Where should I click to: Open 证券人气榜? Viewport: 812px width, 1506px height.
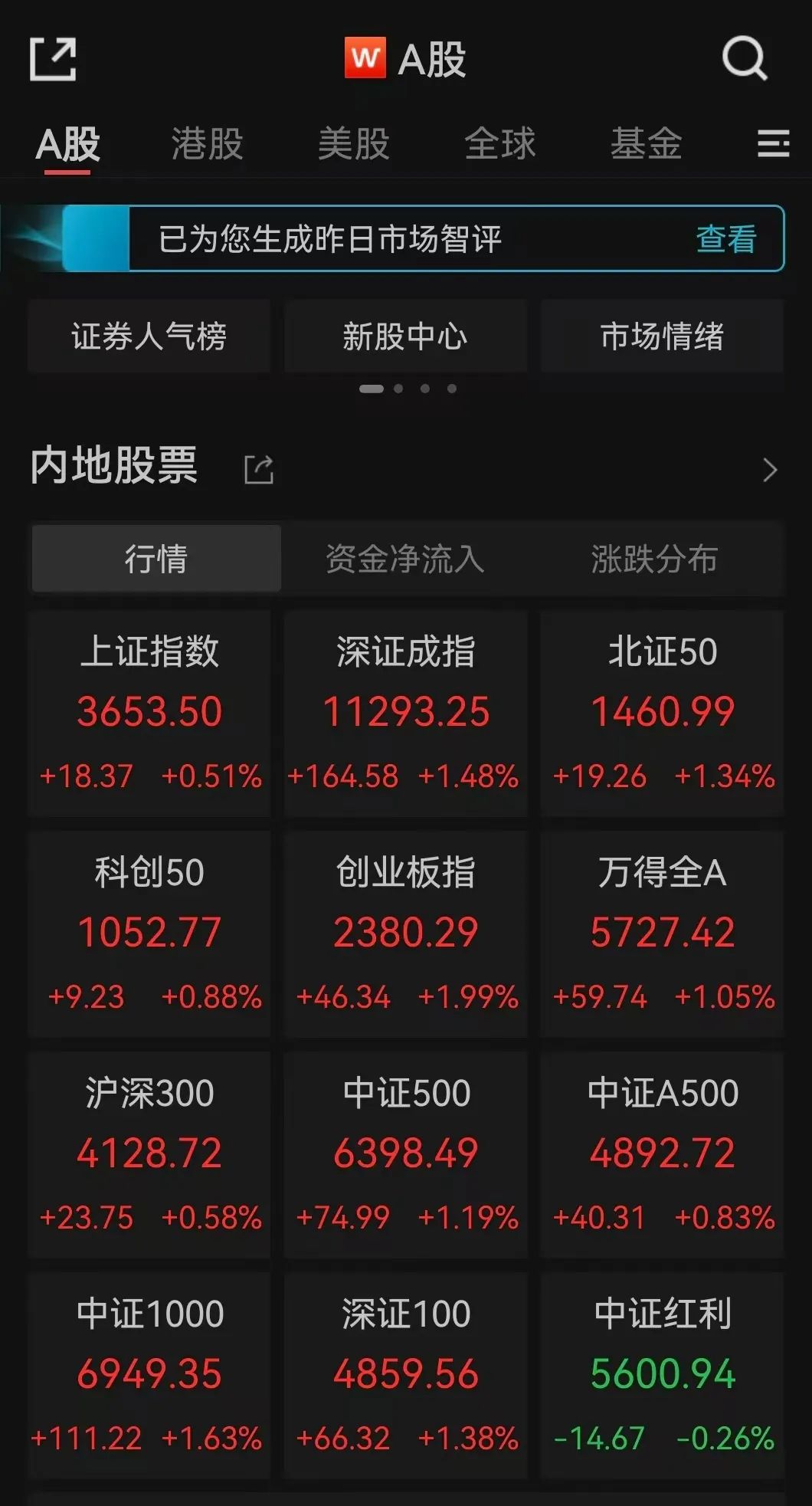point(149,336)
